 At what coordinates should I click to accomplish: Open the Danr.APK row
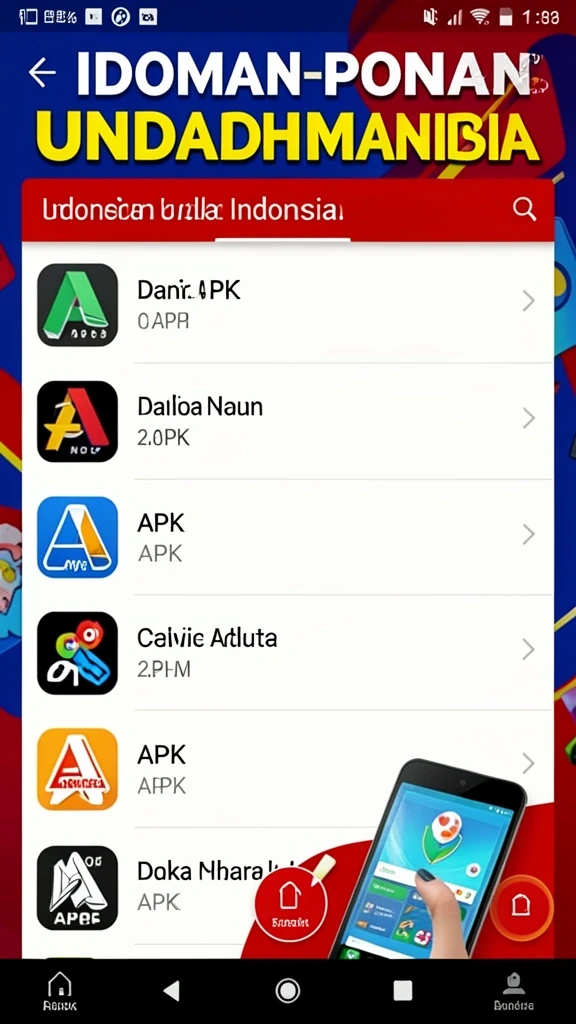[287, 304]
